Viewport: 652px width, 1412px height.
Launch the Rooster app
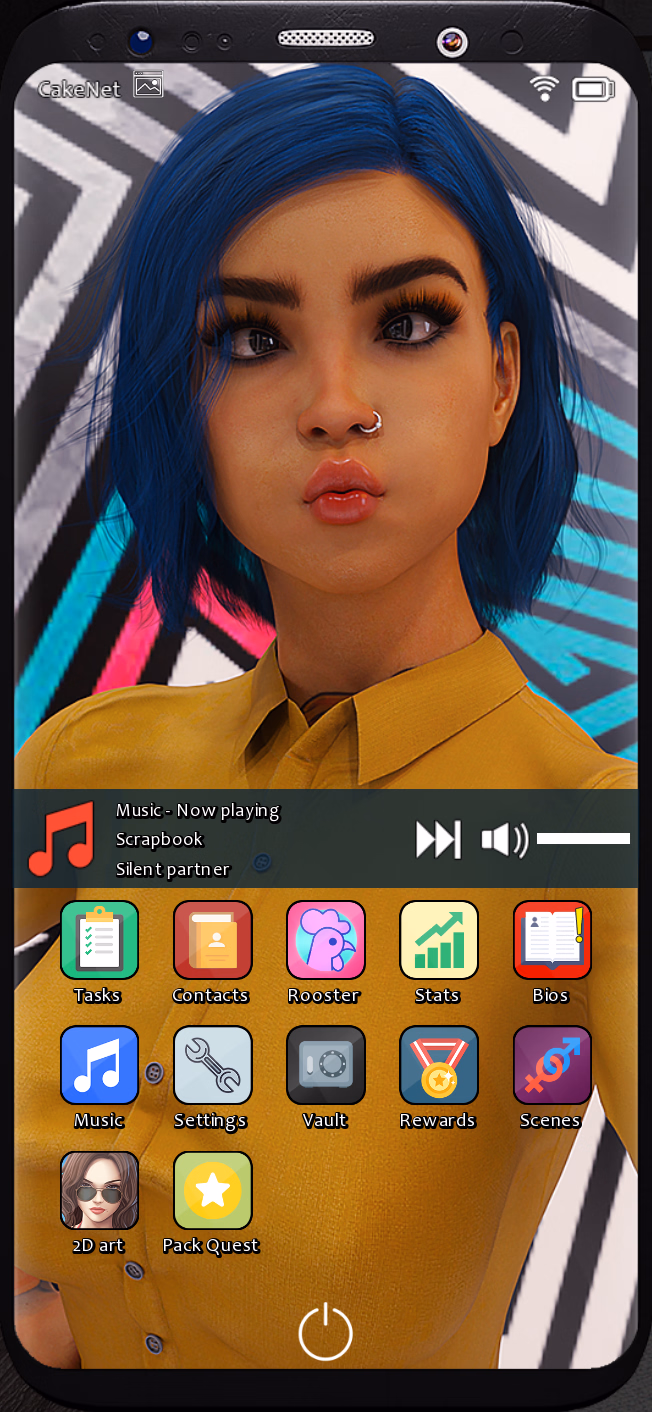pos(325,940)
